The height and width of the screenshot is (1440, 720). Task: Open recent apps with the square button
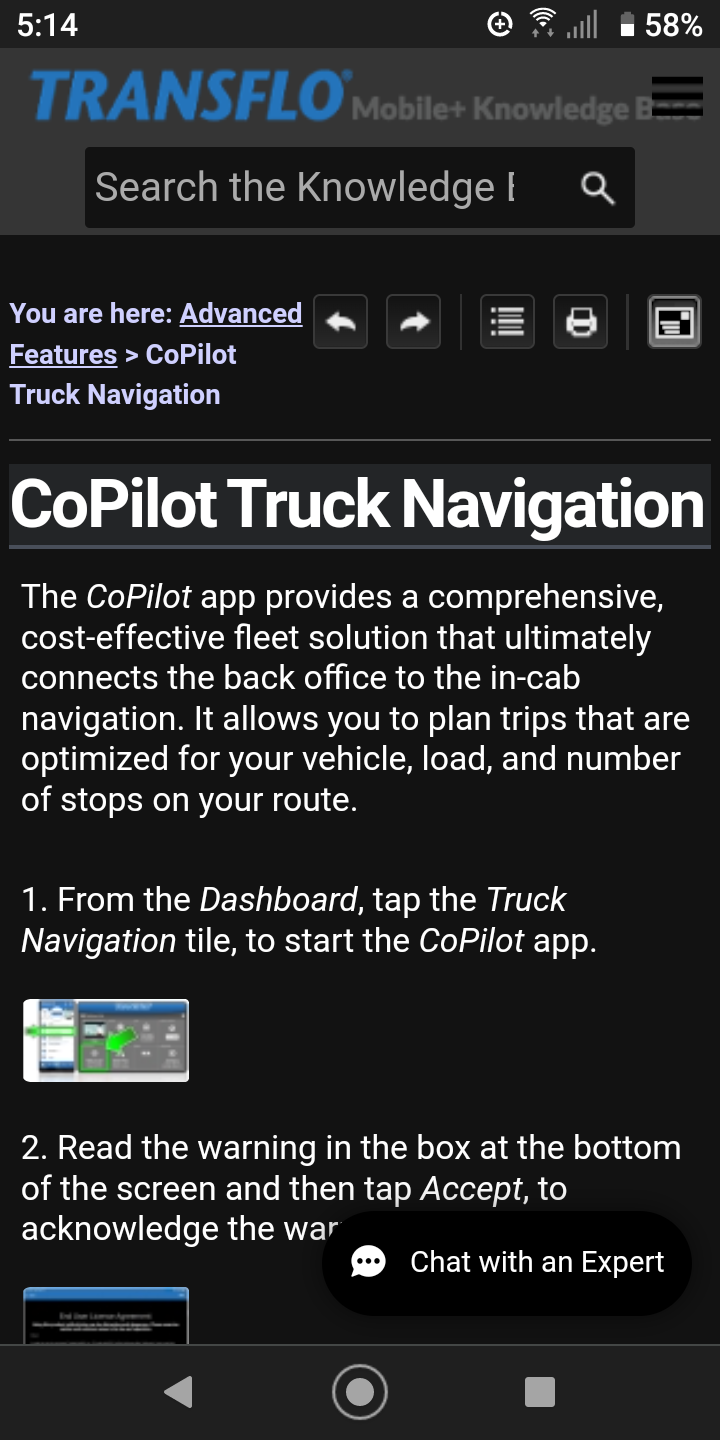(540, 1392)
